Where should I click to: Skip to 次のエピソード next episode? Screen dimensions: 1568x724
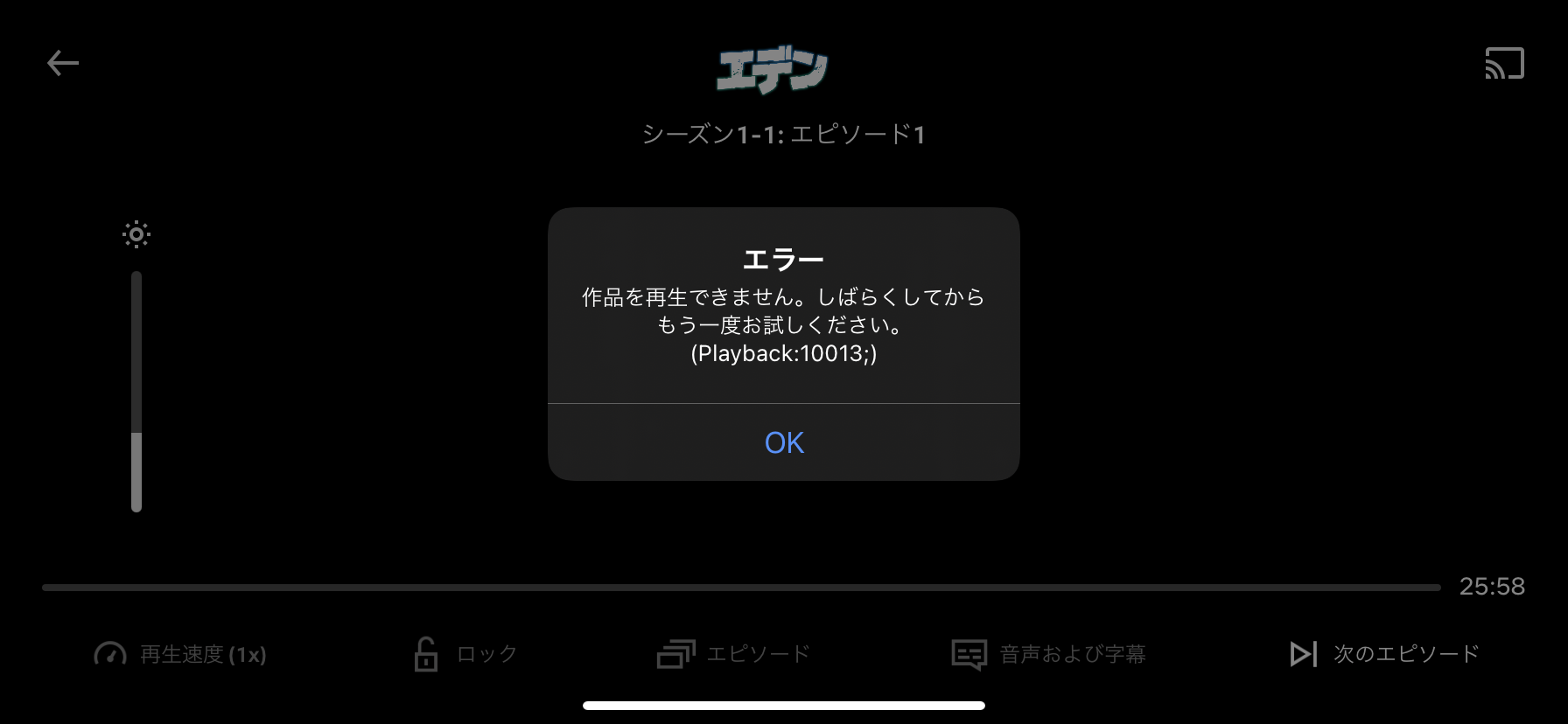click(x=1384, y=654)
